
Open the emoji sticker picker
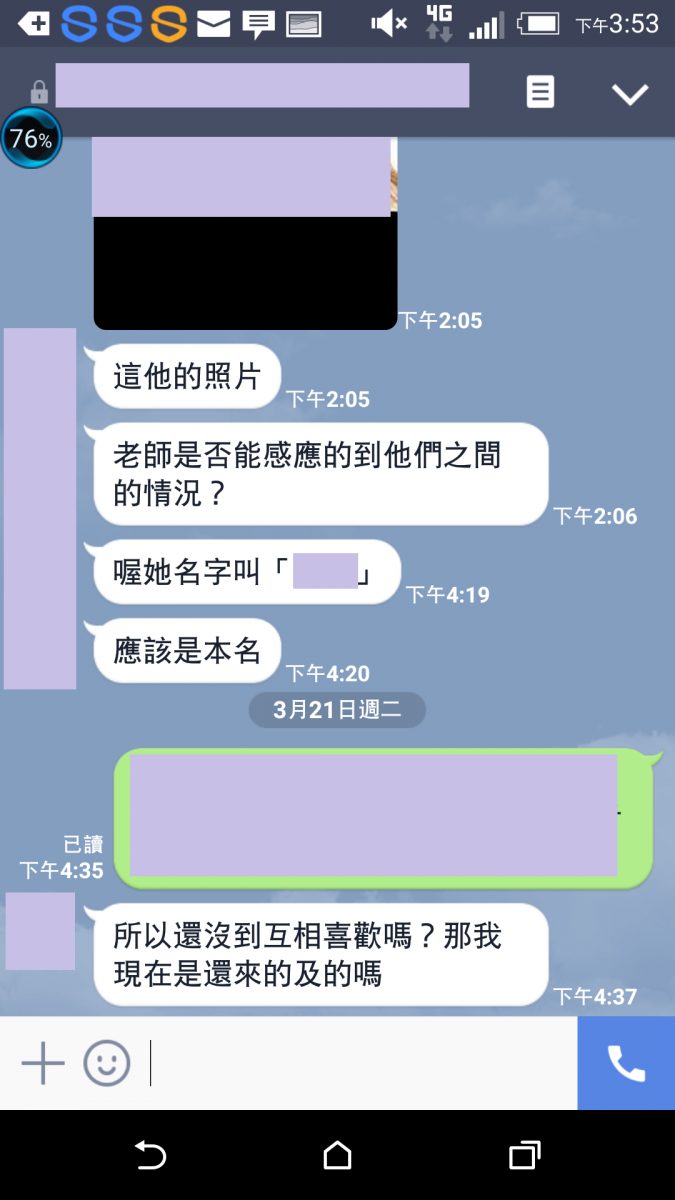pyautogui.click(x=107, y=1062)
